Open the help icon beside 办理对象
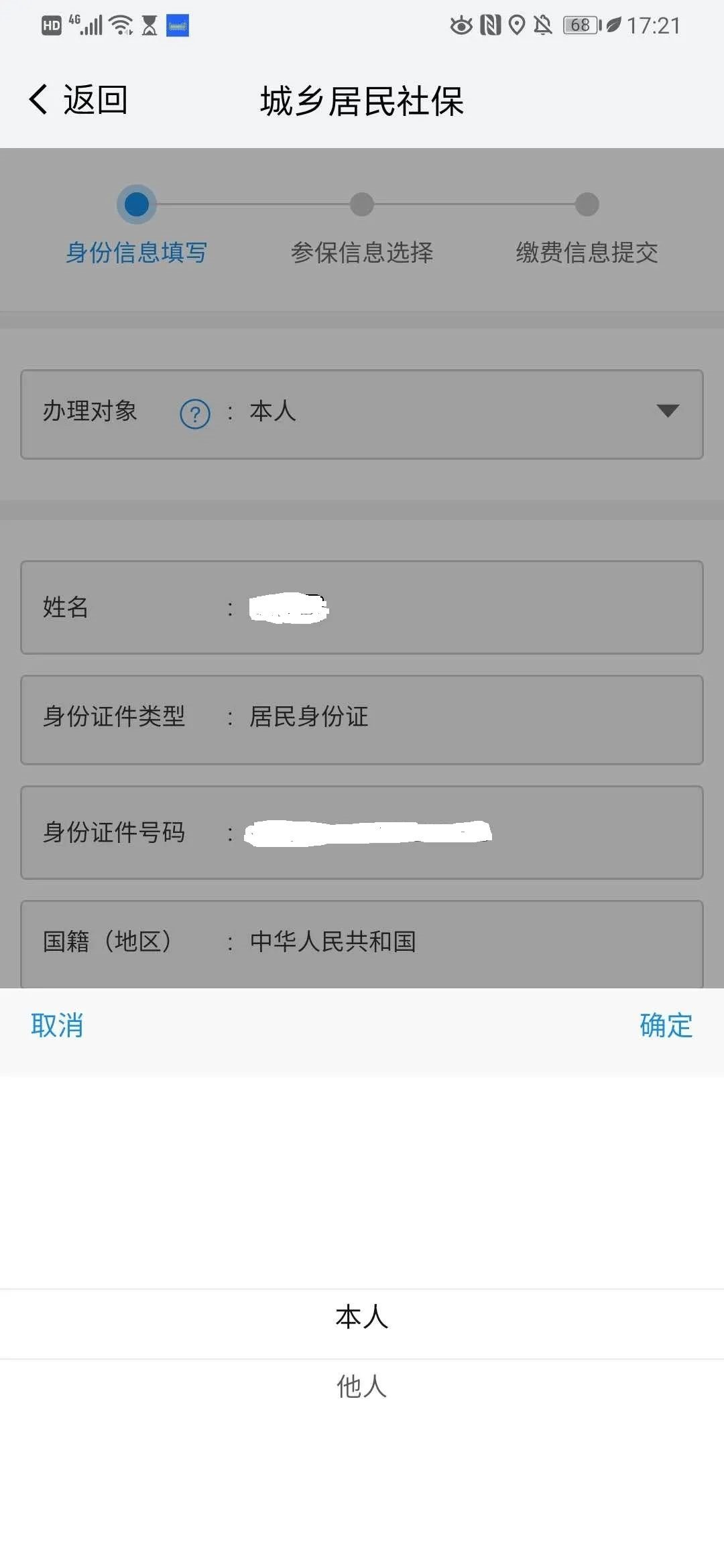724x1568 pixels. coord(195,415)
